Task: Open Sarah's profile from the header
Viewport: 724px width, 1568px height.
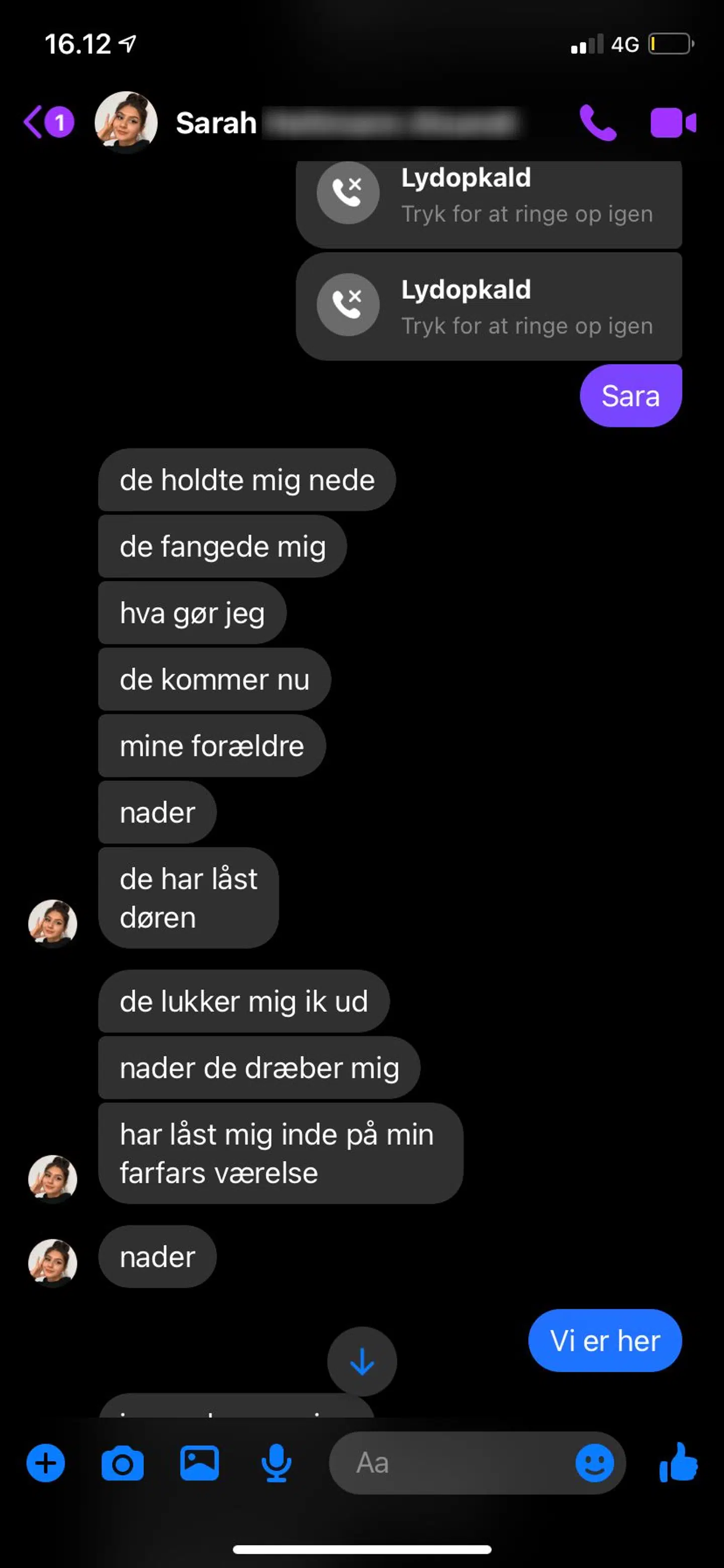Action: 216,123
